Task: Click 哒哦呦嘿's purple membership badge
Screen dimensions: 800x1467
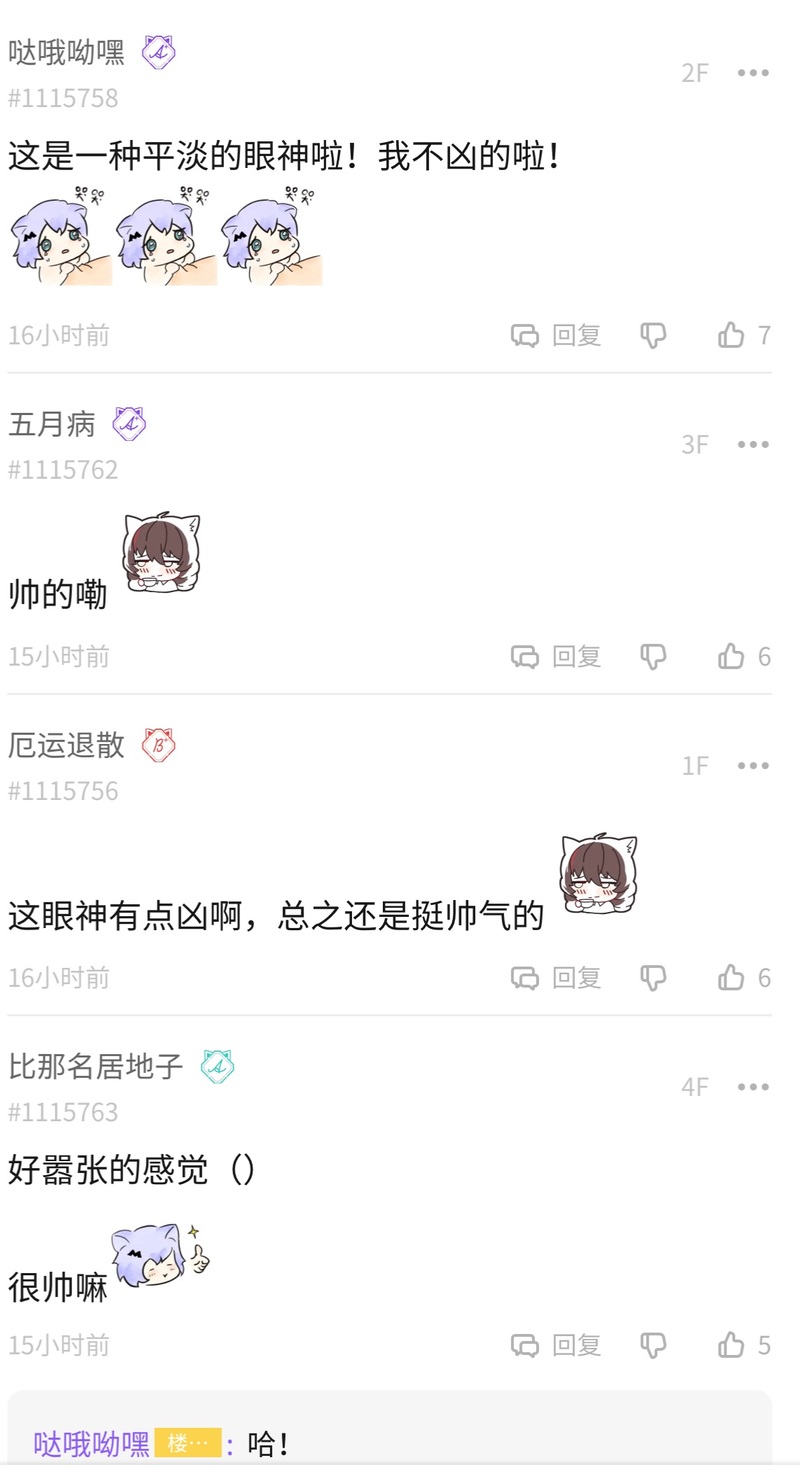Action: [160, 50]
